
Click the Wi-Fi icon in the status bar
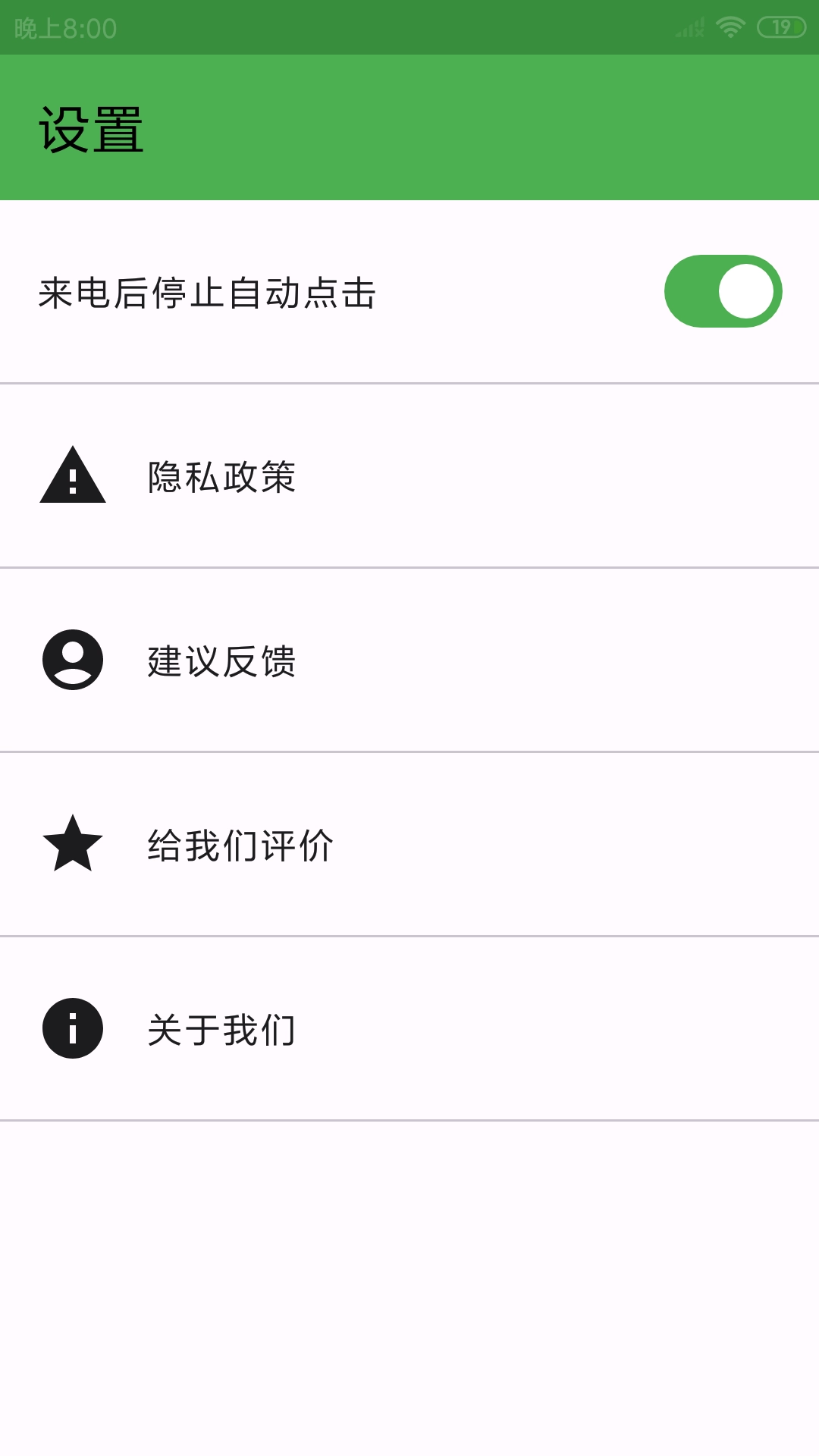point(730,25)
